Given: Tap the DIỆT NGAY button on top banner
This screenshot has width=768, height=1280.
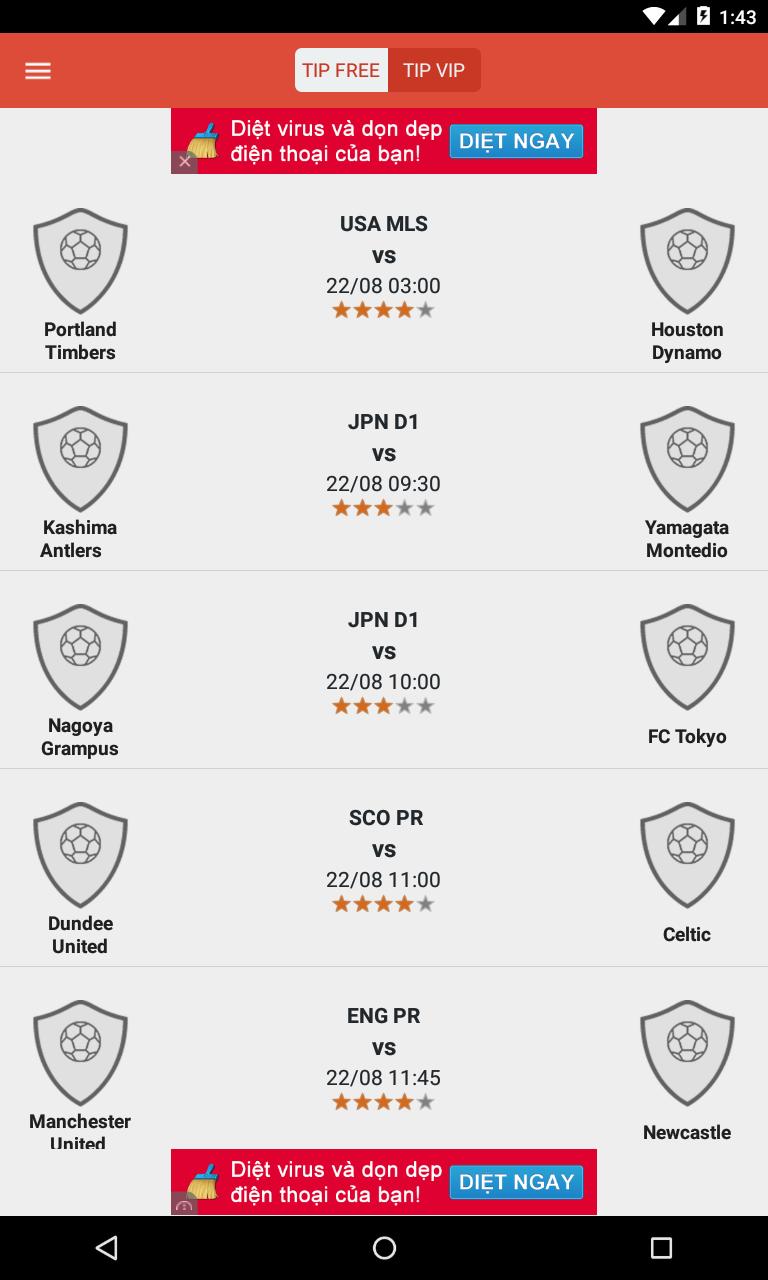Looking at the screenshot, I should [516, 141].
